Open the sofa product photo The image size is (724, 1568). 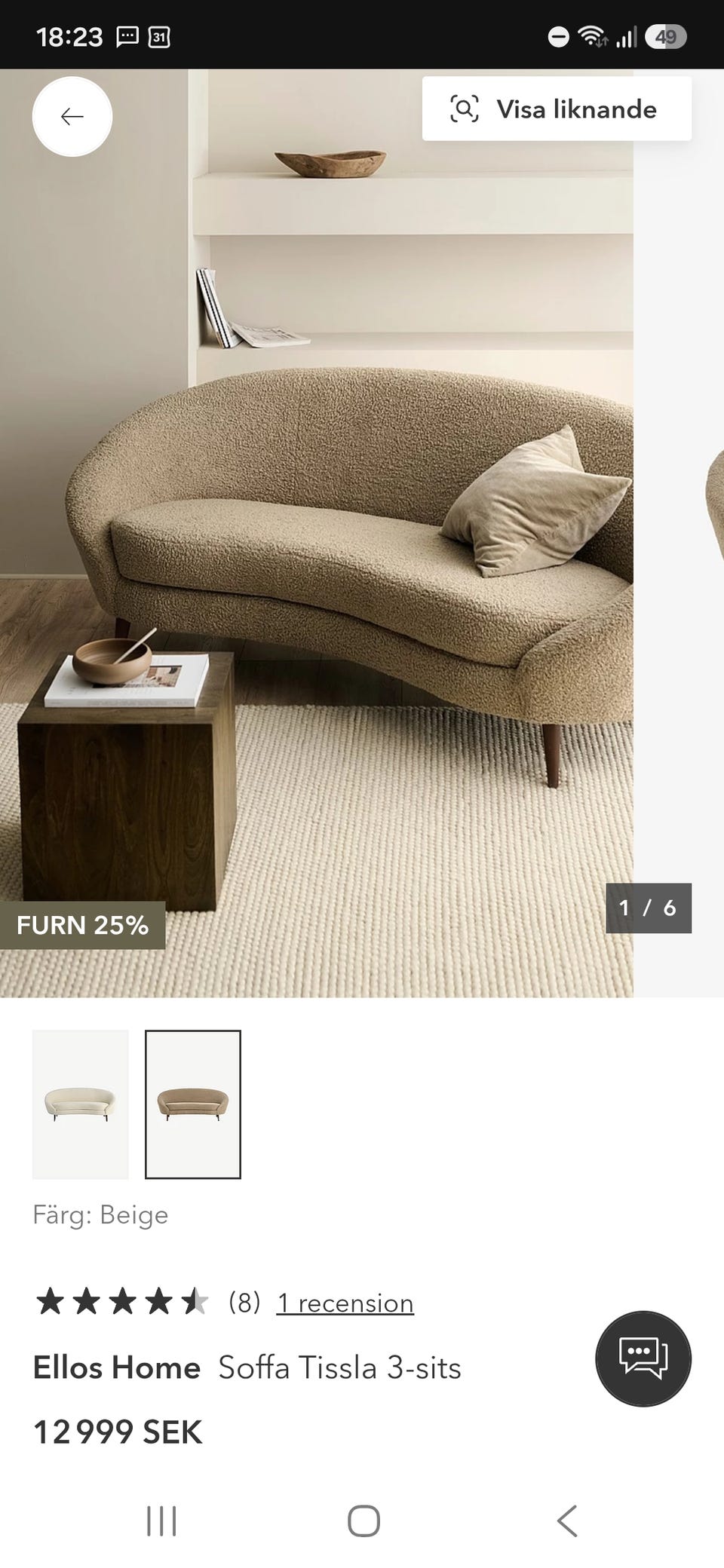[x=317, y=533]
